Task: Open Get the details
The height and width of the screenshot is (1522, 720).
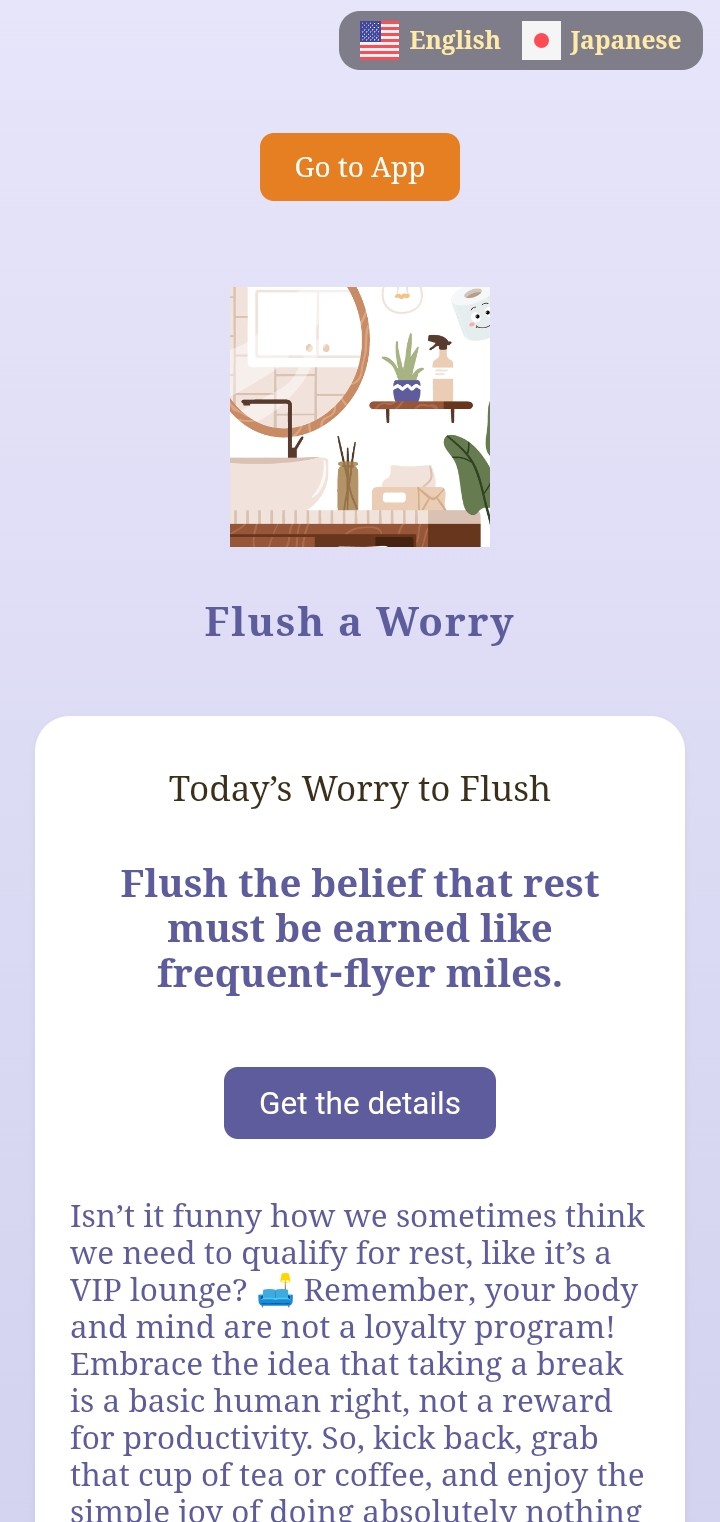Action: click(x=360, y=1103)
